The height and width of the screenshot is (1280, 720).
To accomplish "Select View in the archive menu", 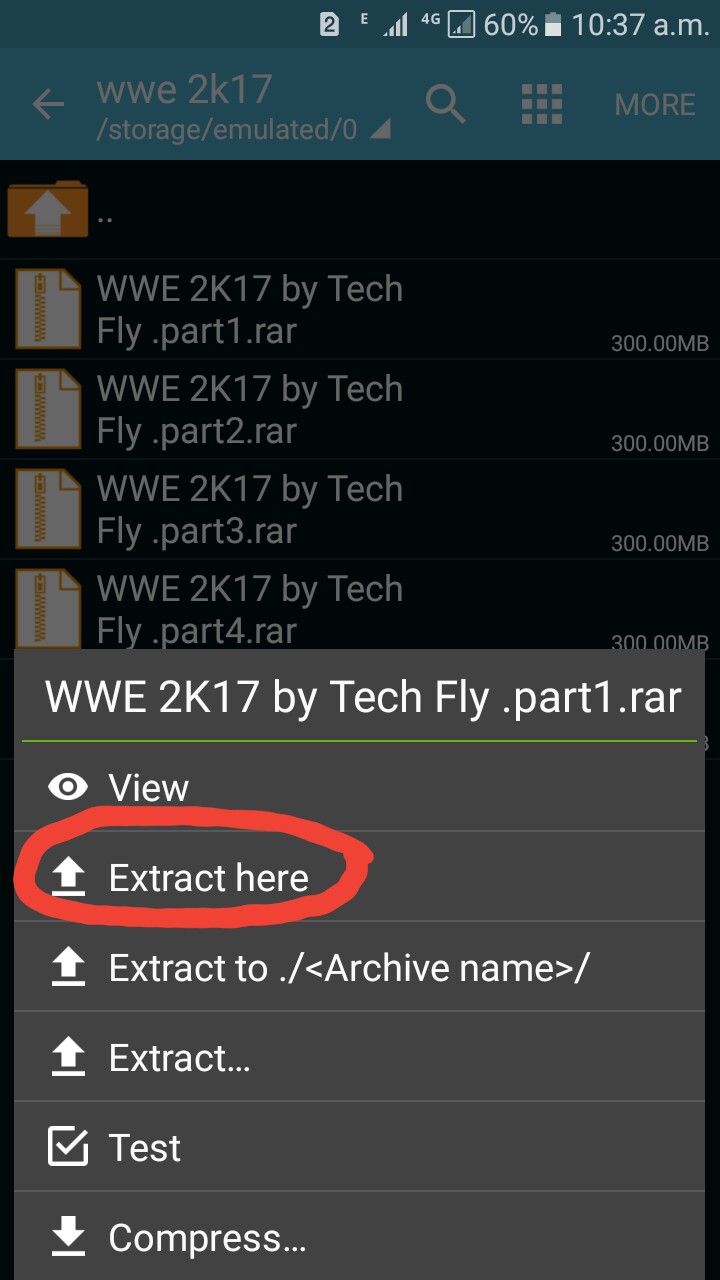I will (x=150, y=788).
